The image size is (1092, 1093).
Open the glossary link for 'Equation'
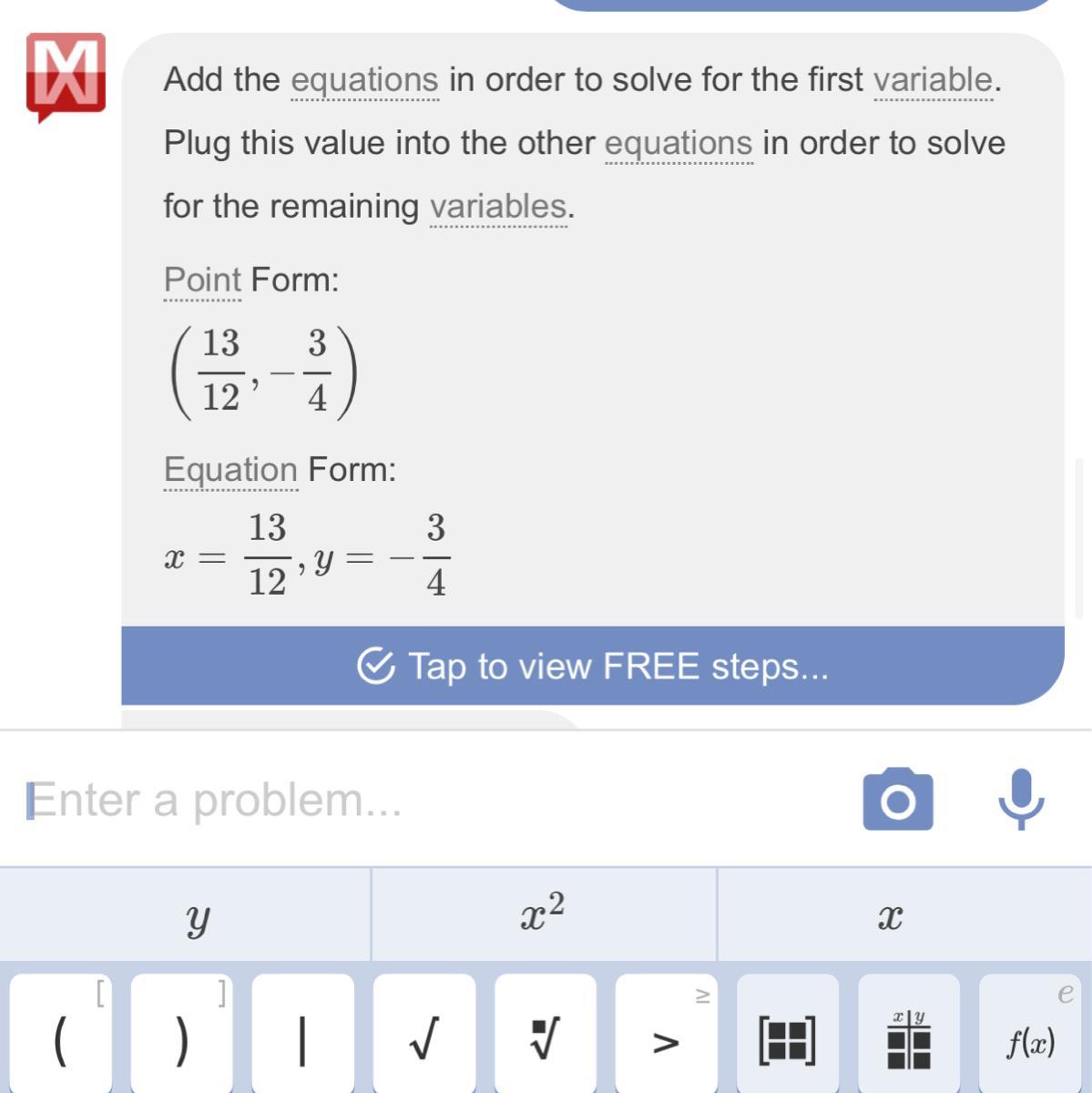[x=230, y=469]
